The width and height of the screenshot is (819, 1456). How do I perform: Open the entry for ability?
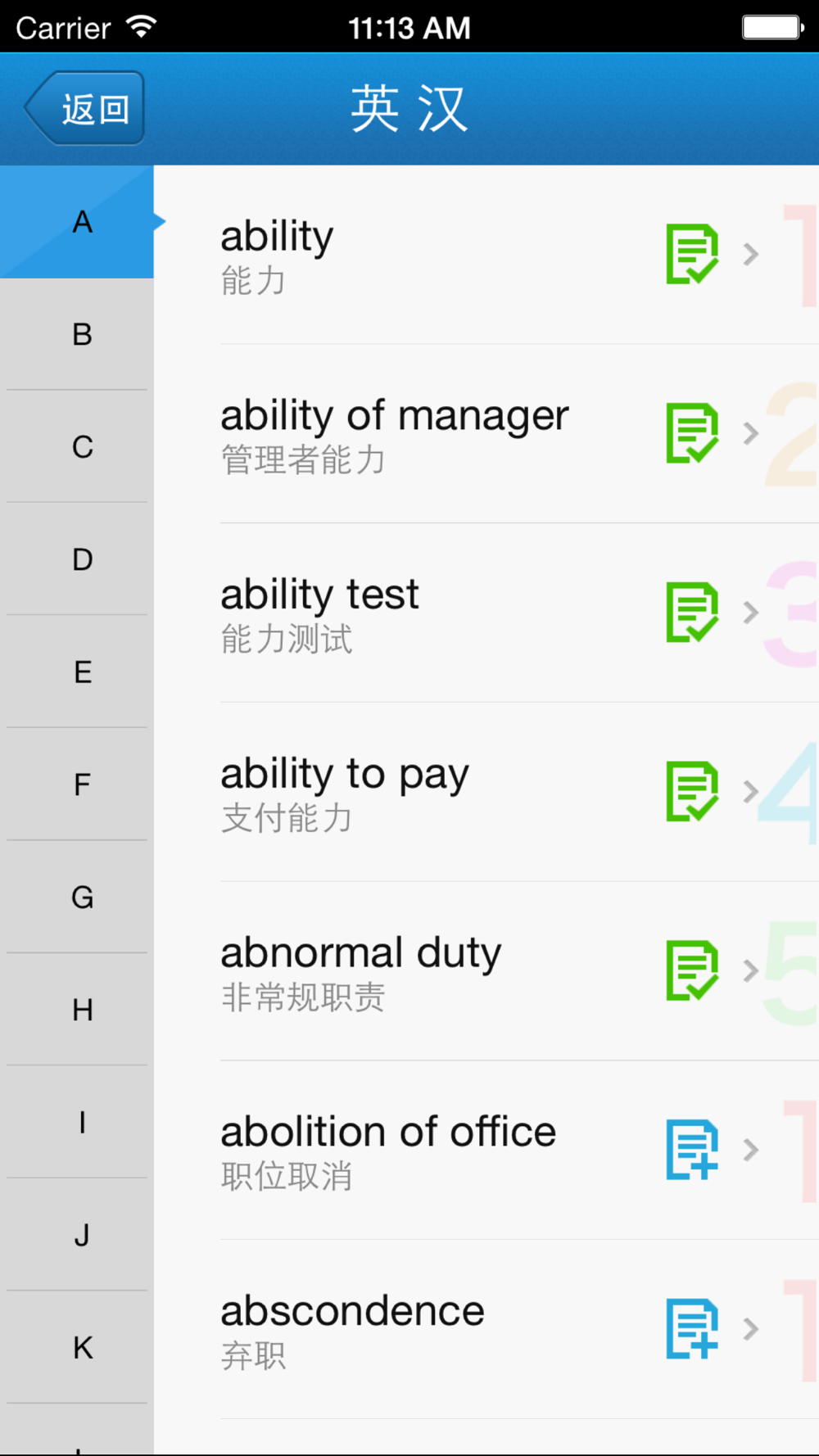click(x=486, y=255)
